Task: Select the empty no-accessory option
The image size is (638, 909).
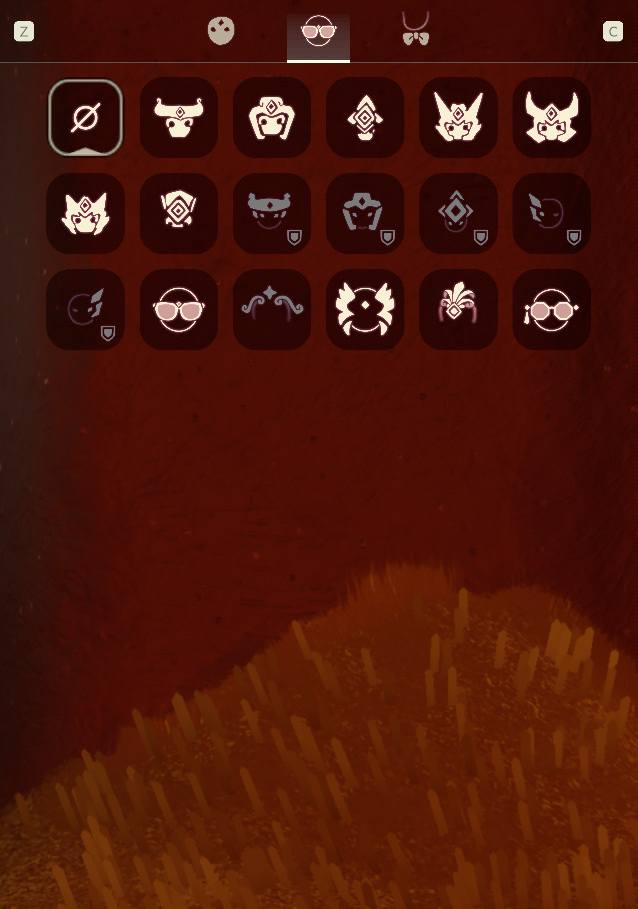Action: [x=85, y=118]
